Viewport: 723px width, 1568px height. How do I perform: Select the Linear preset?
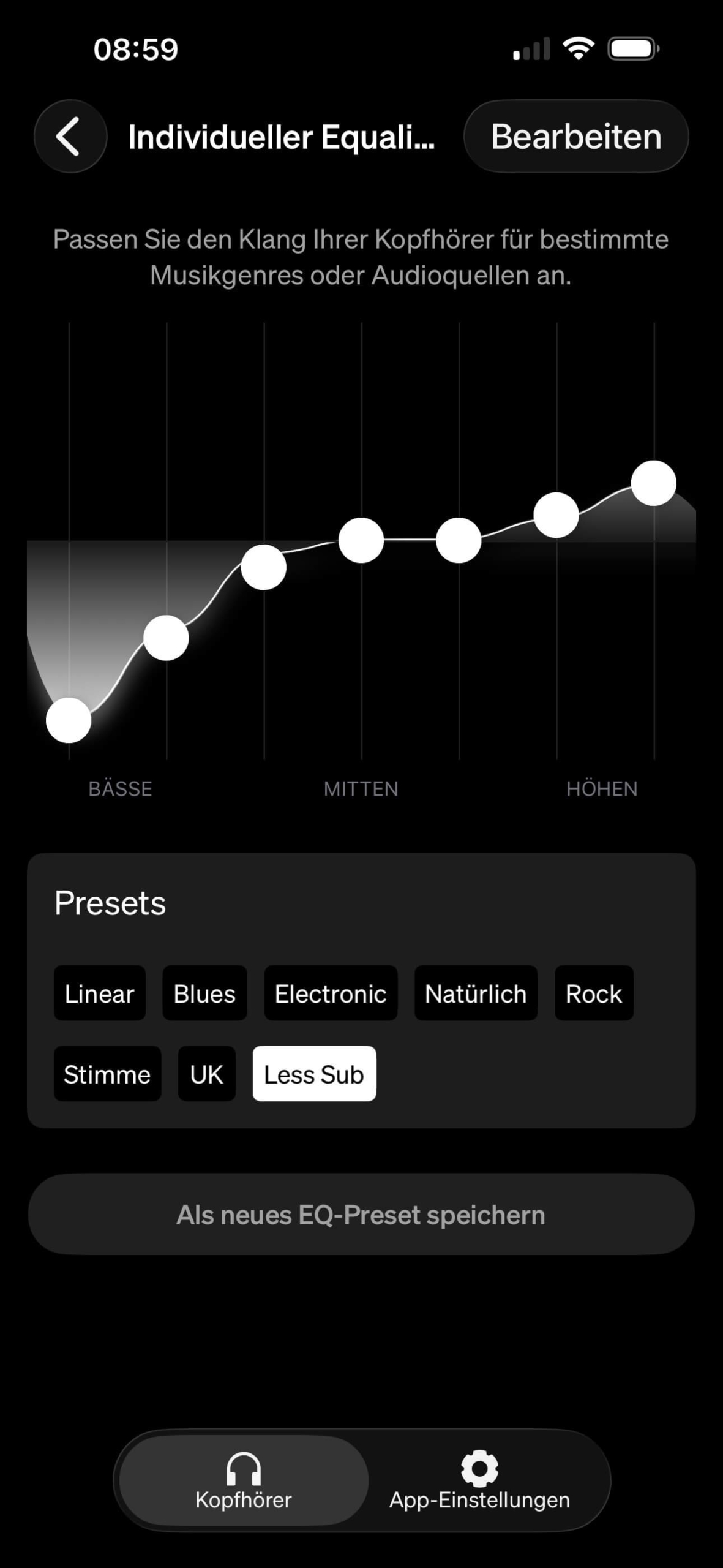tap(99, 993)
